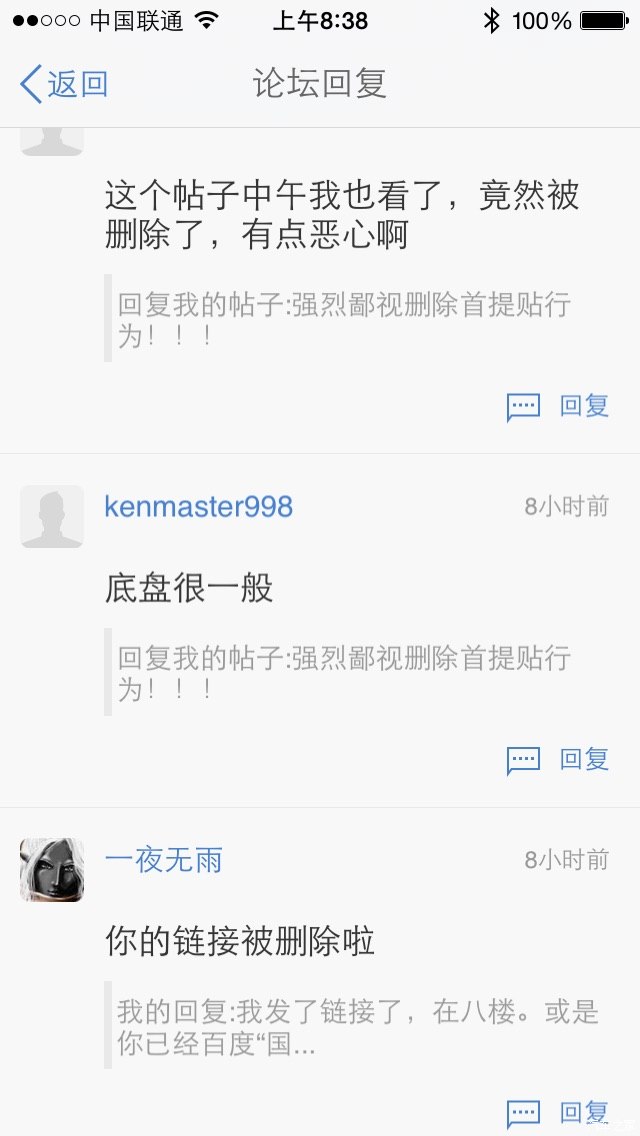Open quoted reply 我发了链接了

click(355, 1027)
